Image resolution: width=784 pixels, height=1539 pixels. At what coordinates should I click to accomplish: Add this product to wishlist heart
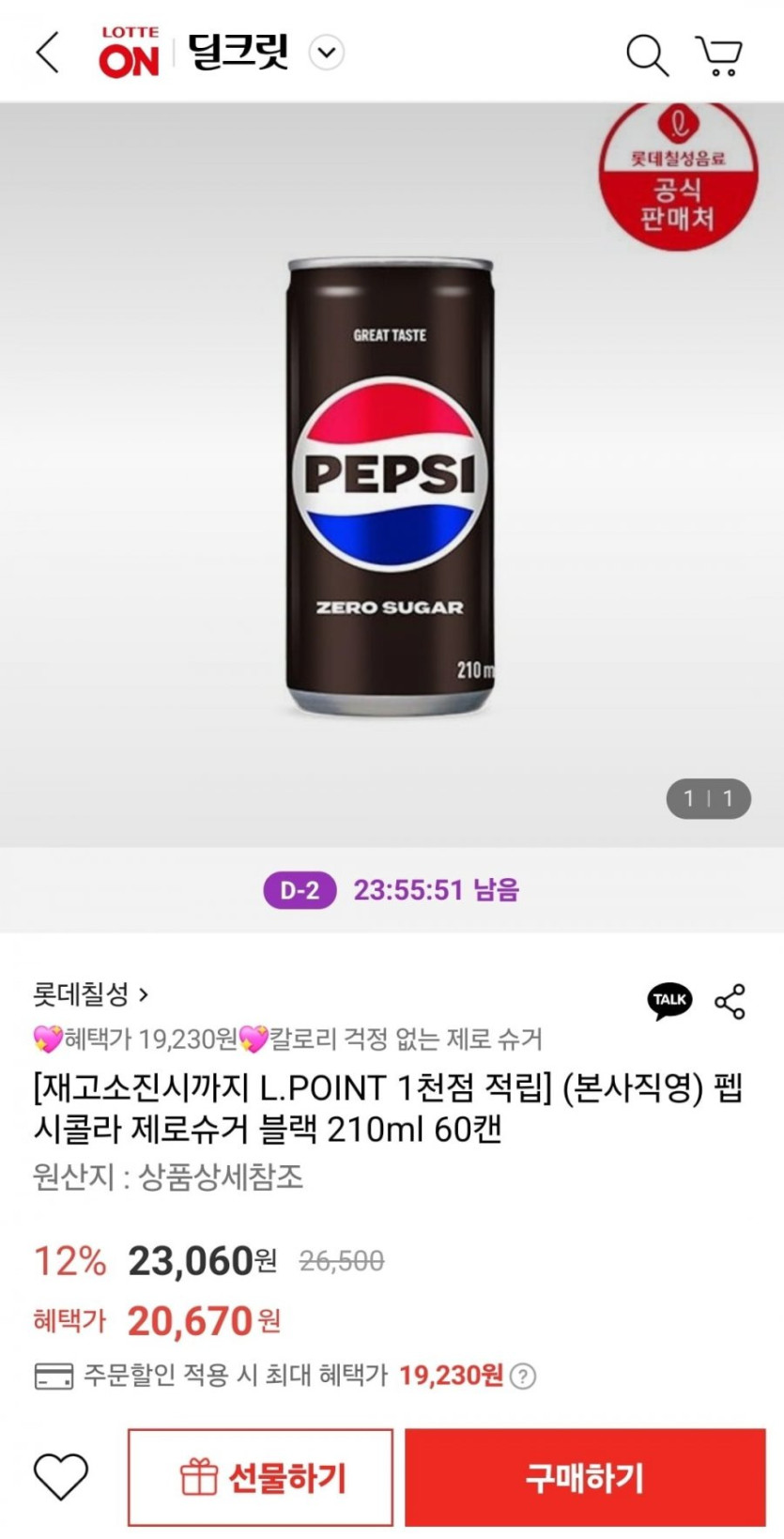61,1476
